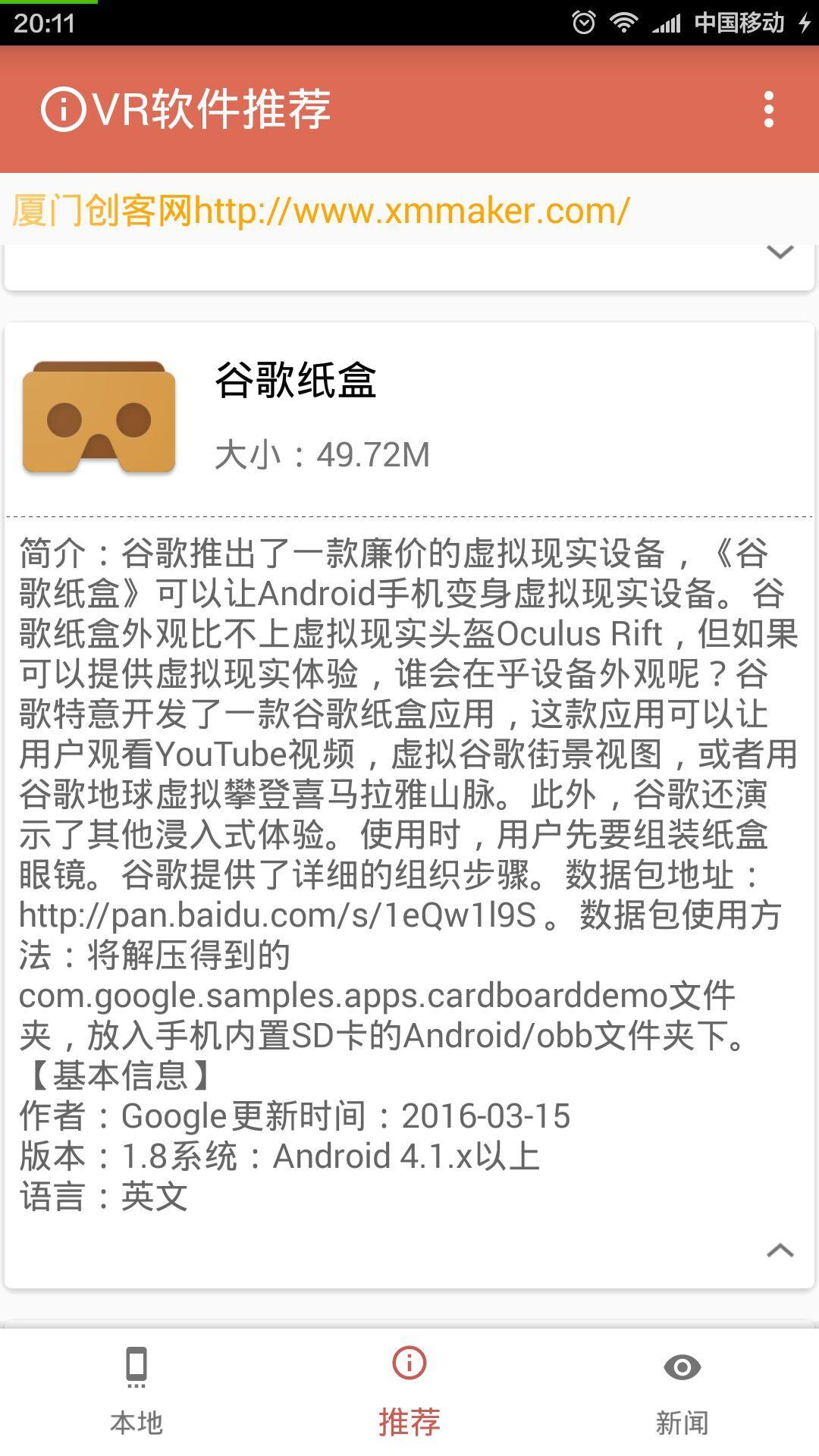Open the xmmaker.com website link

[321, 210]
